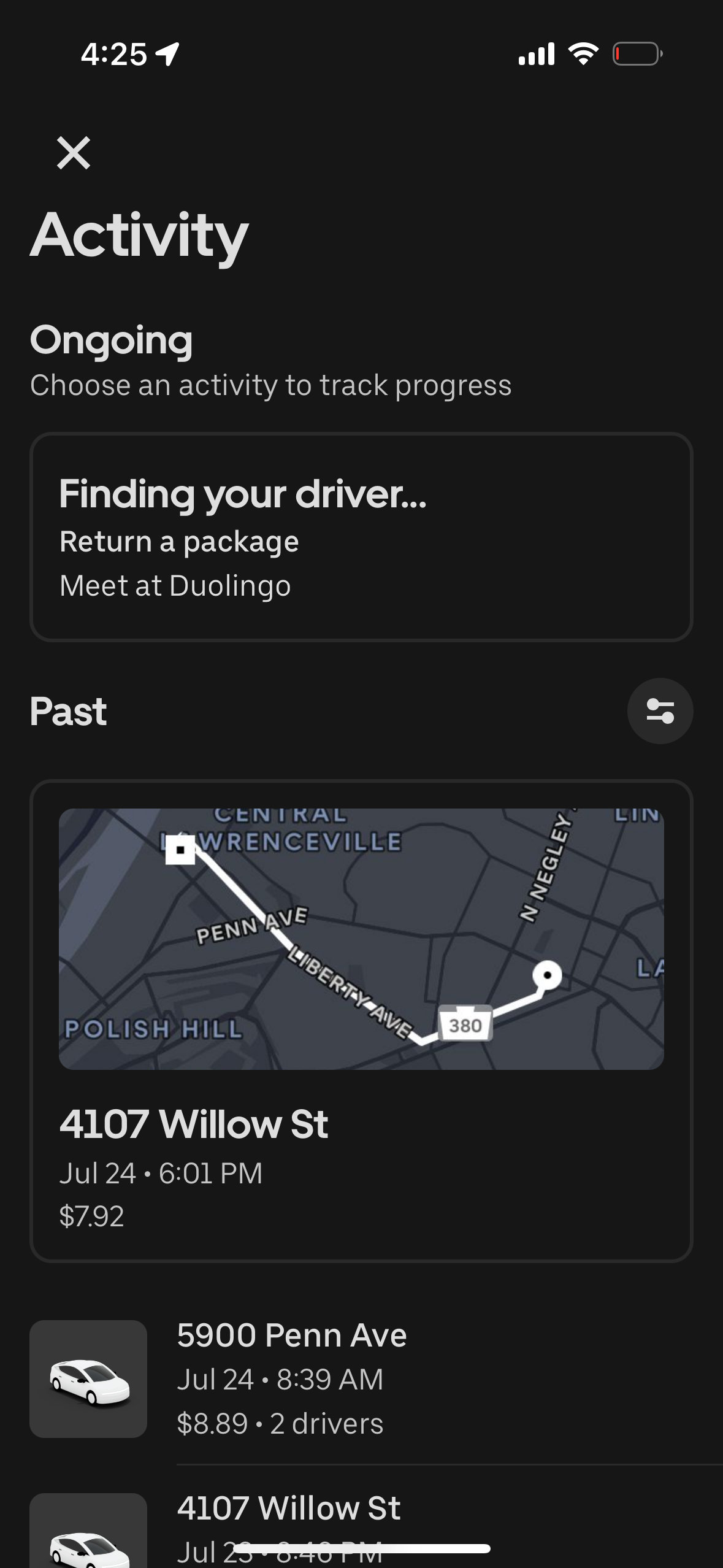Tap the battery indicator in the status bar

point(634,55)
